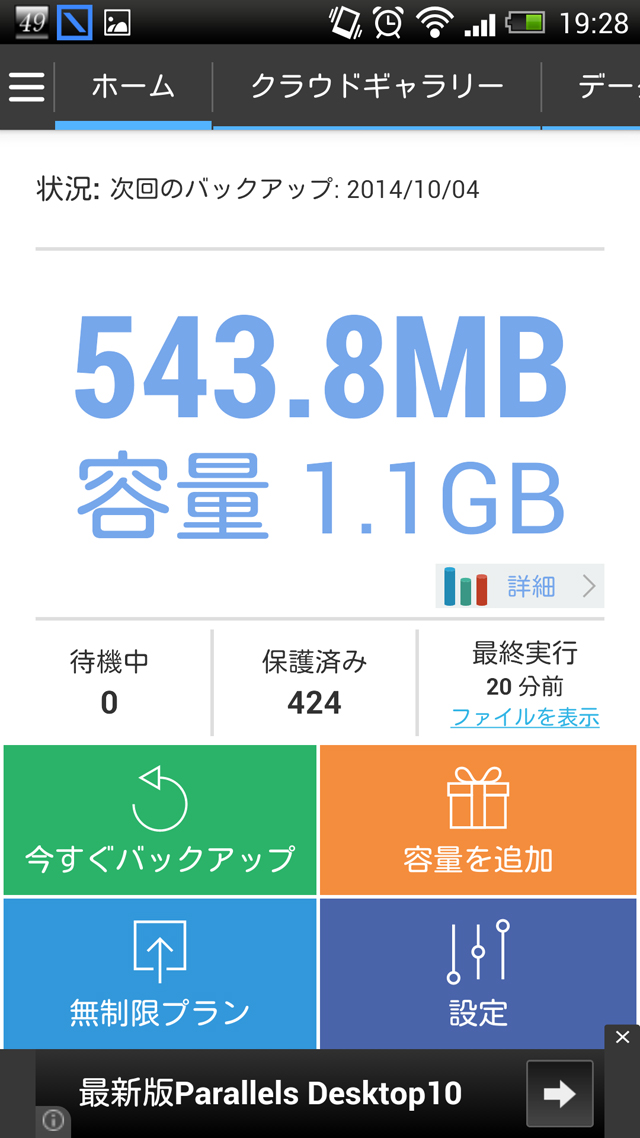Dismiss the Parallels Desktop ad banner
Viewport: 640px width, 1138px height.
(622, 1037)
